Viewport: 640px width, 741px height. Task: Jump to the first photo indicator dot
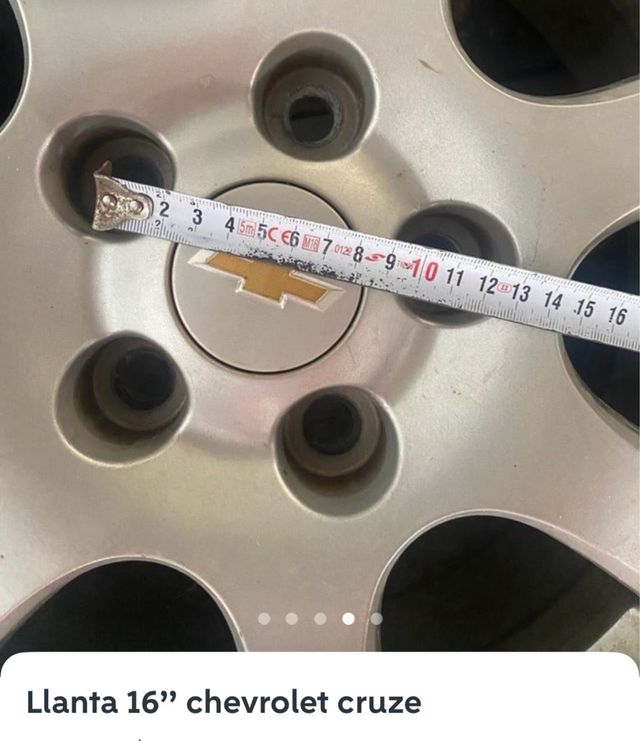pyautogui.click(x=264, y=618)
